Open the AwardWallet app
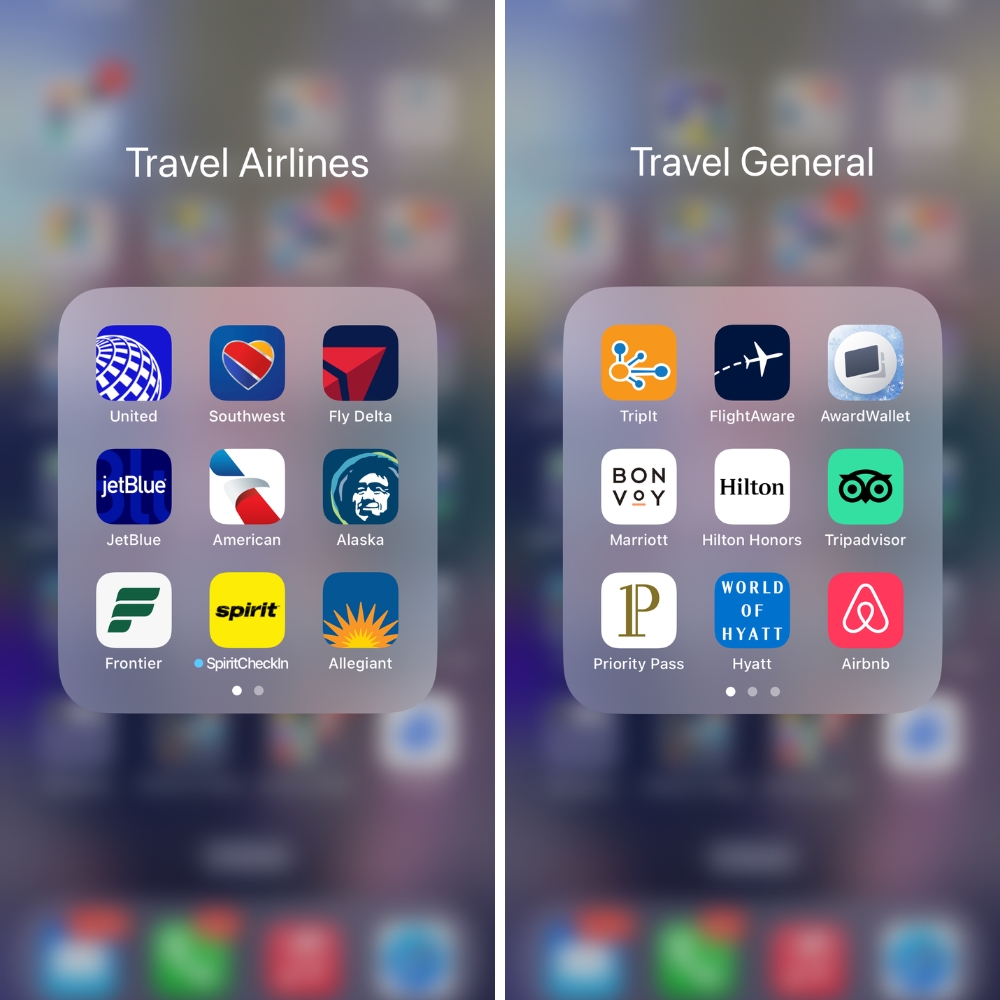Image resolution: width=1000 pixels, height=1000 pixels. click(x=865, y=363)
